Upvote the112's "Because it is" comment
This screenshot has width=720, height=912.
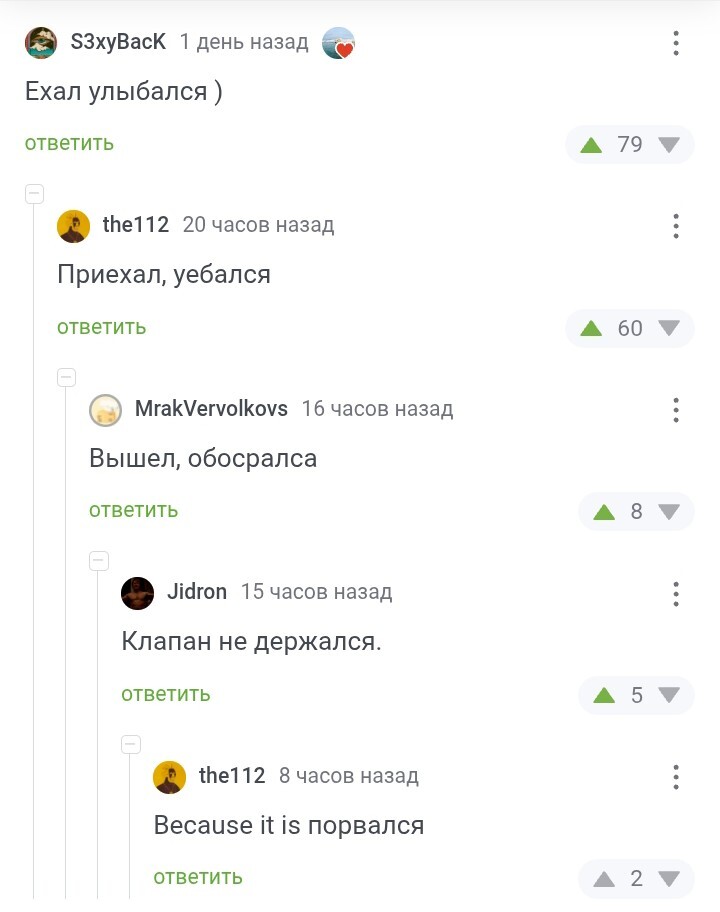click(x=604, y=879)
